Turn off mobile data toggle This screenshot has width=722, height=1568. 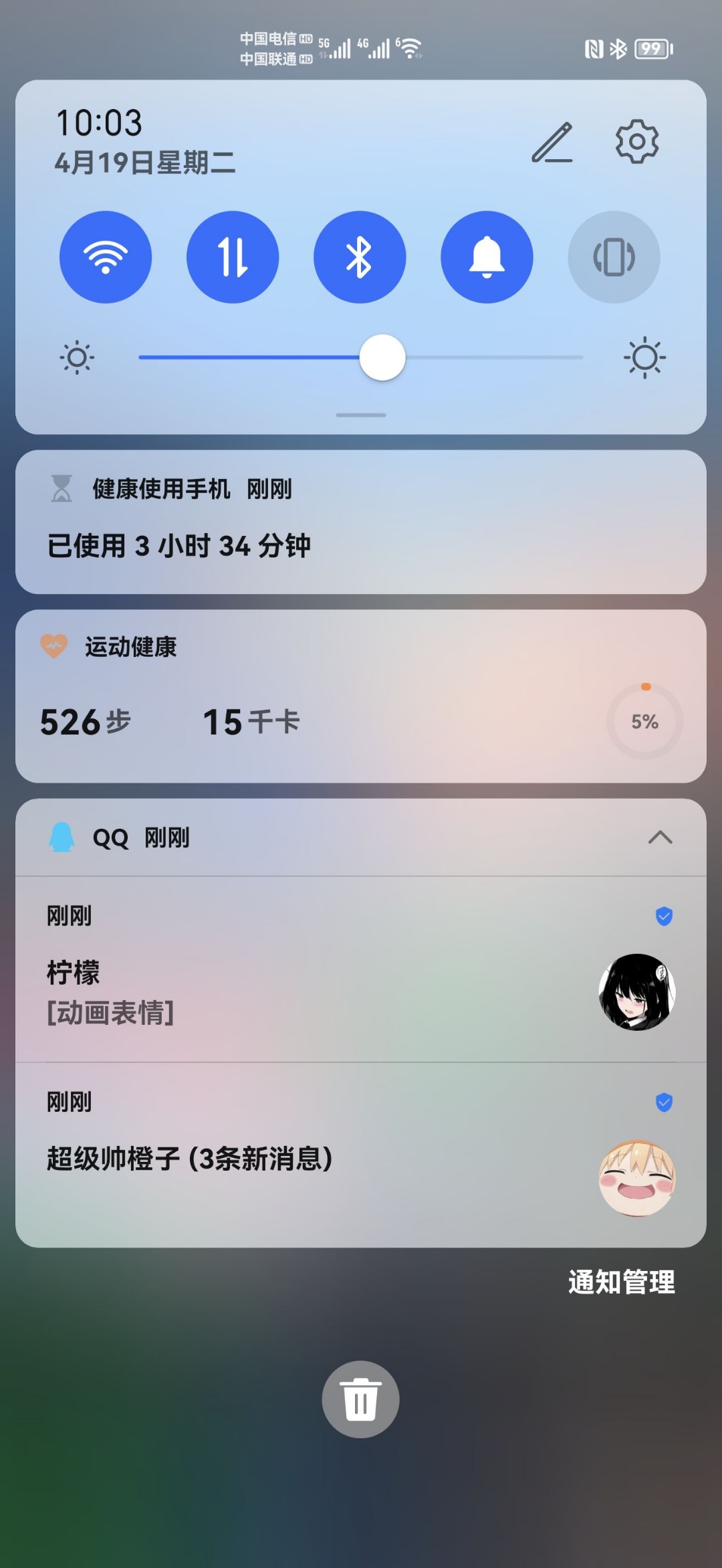tap(232, 257)
